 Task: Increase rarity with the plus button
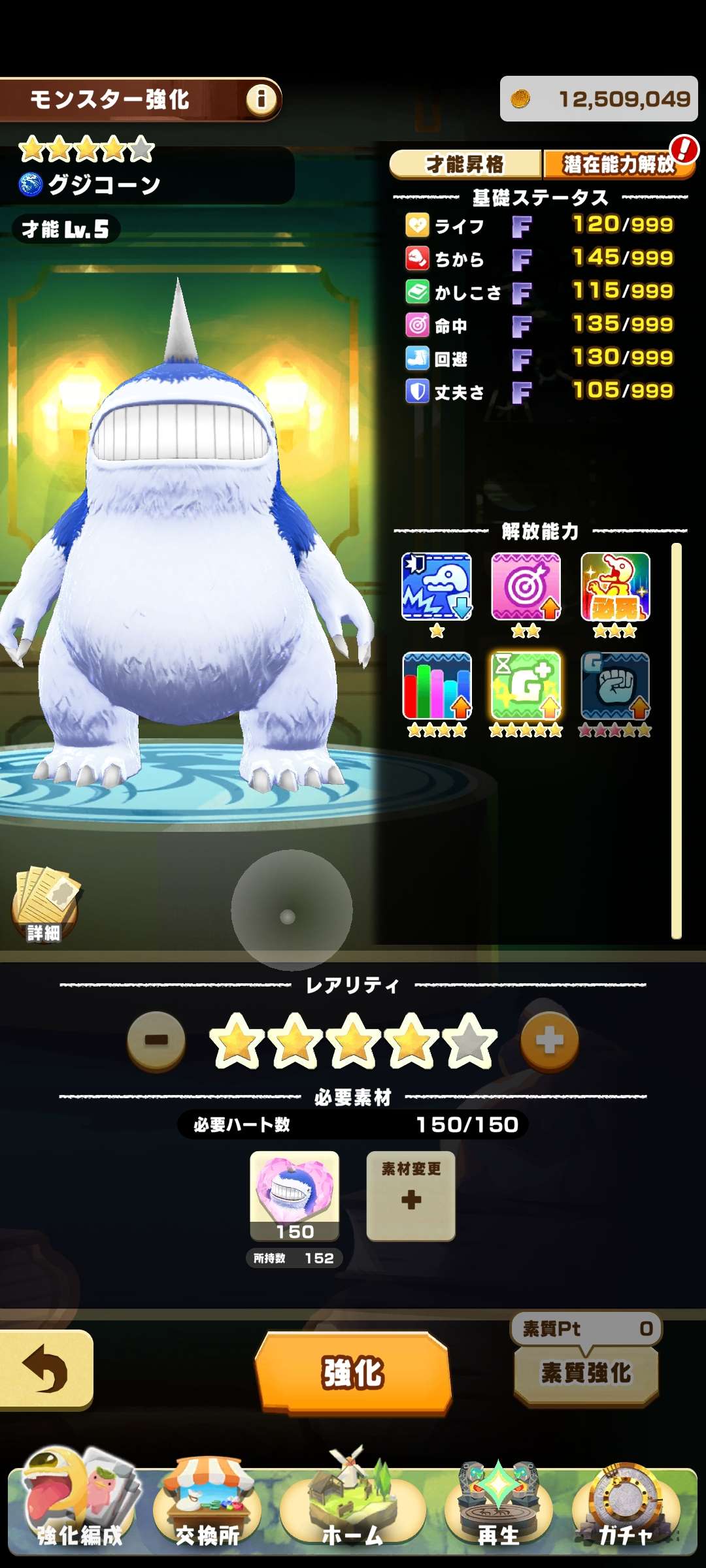[549, 1041]
